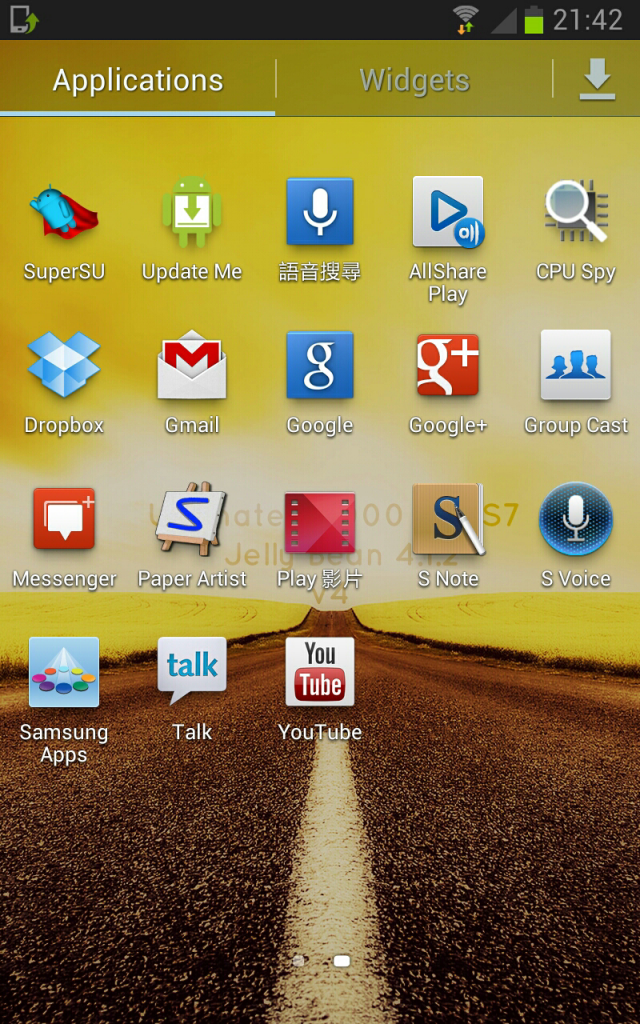640x1024 pixels.
Task: Open the Play 影片 app
Action: pyautogui.click(x=320, y=520)
